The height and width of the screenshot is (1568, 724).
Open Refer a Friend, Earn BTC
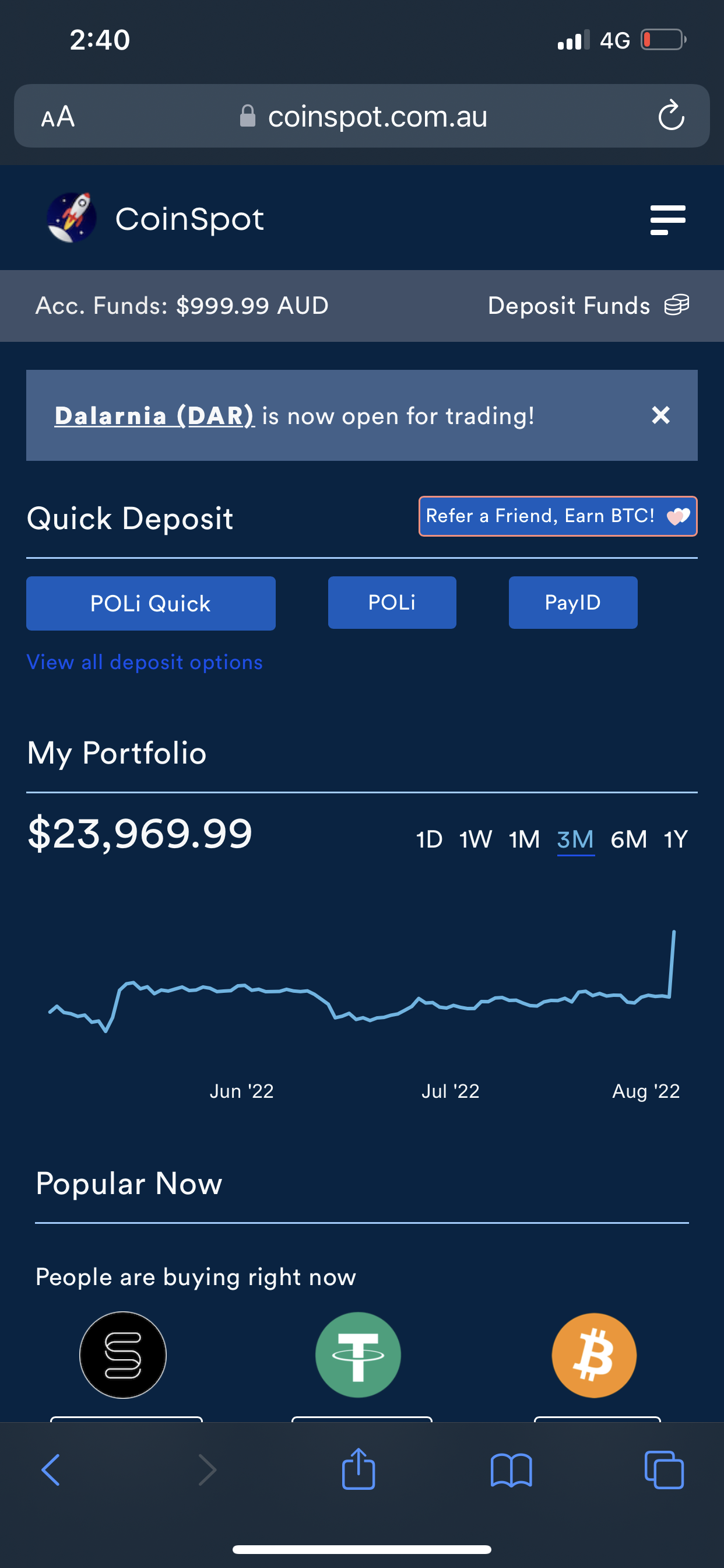pos(558,516)
